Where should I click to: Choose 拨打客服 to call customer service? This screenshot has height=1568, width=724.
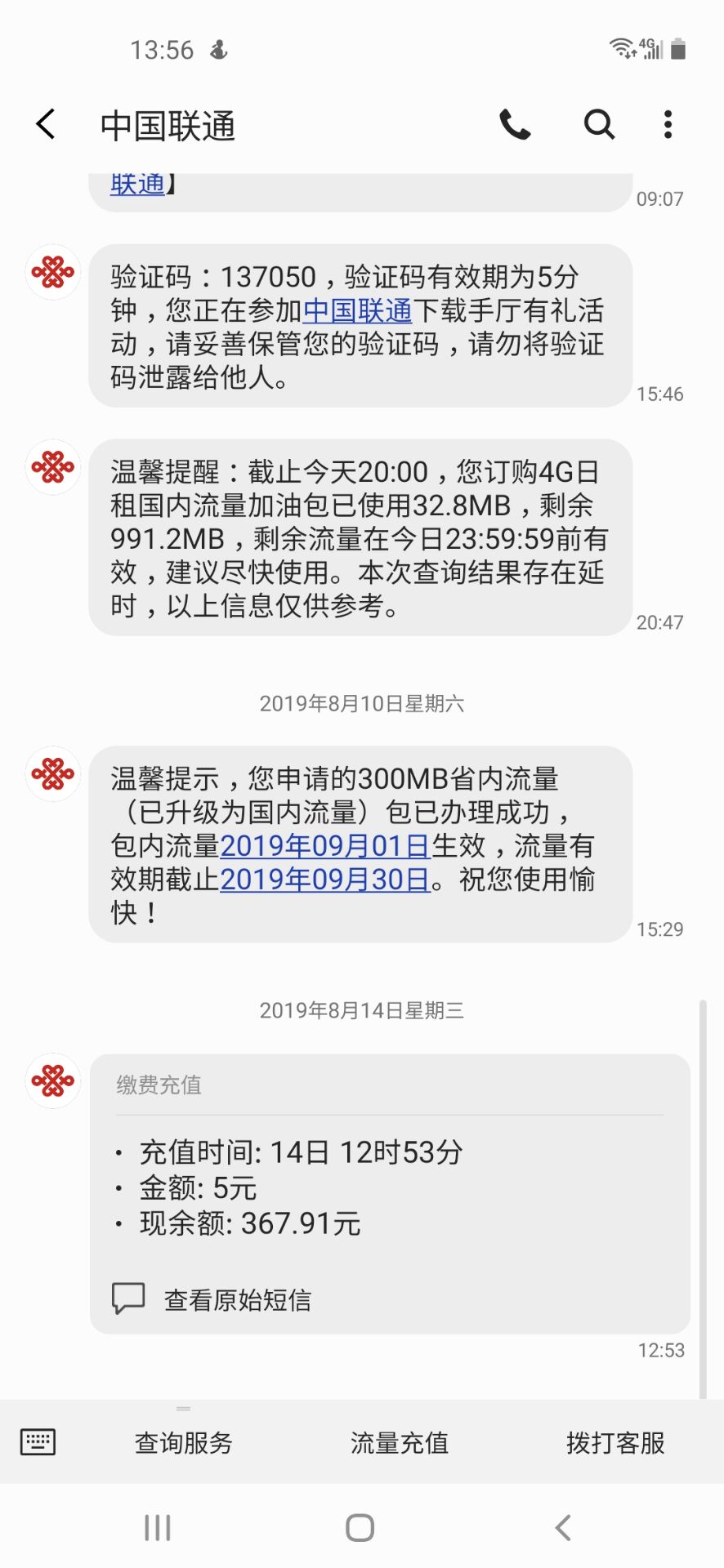(x=615, y=1443)
